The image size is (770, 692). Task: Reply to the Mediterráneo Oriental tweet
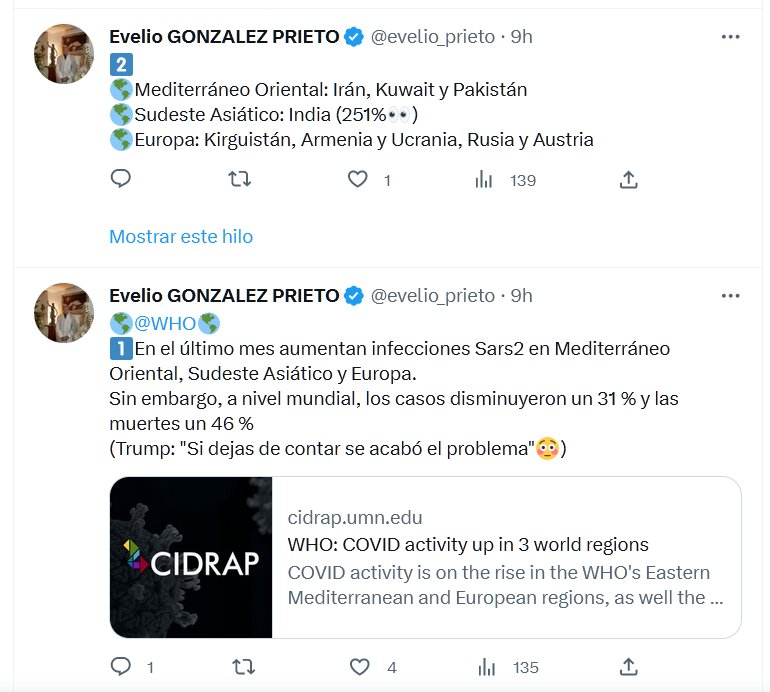(120, 180)
